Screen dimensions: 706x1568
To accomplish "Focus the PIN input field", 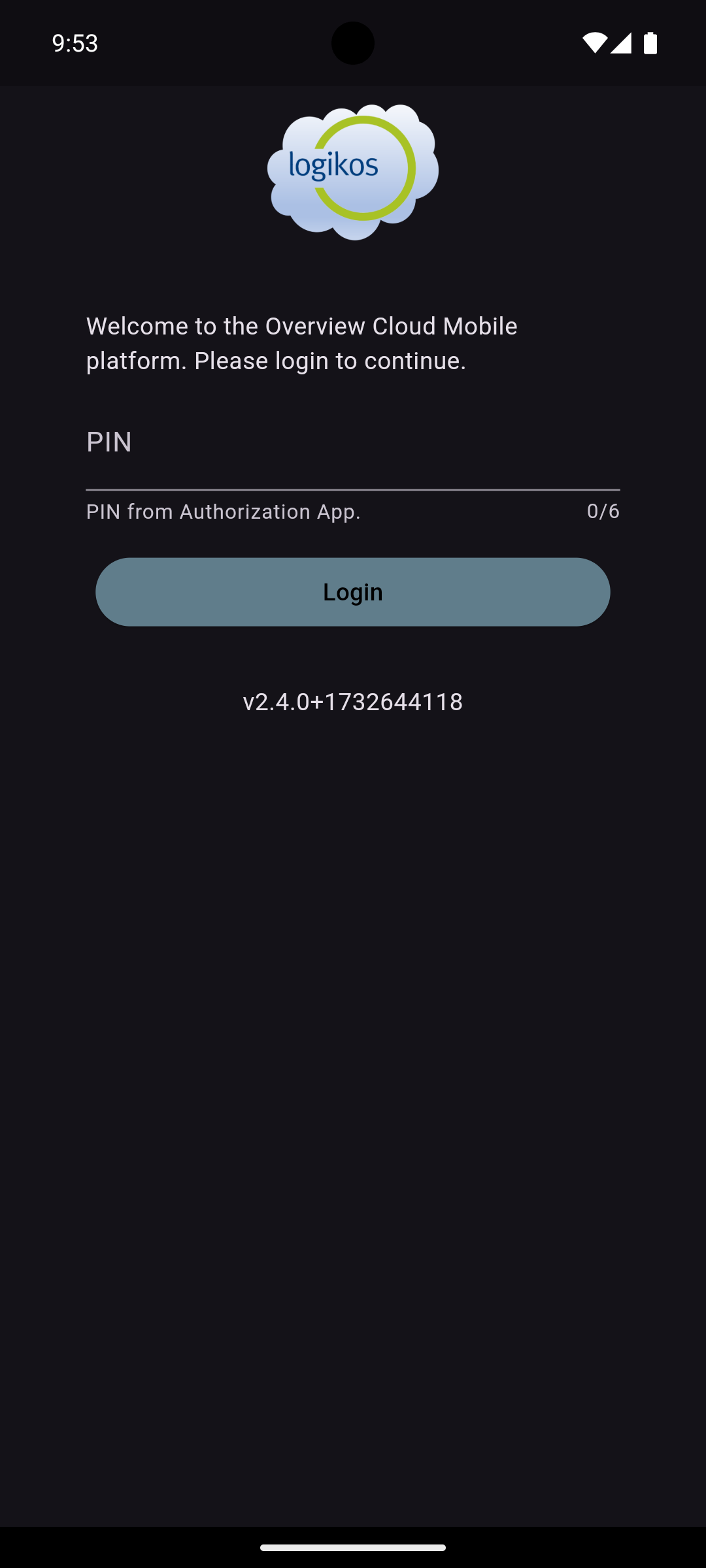I will pos(353,452).
